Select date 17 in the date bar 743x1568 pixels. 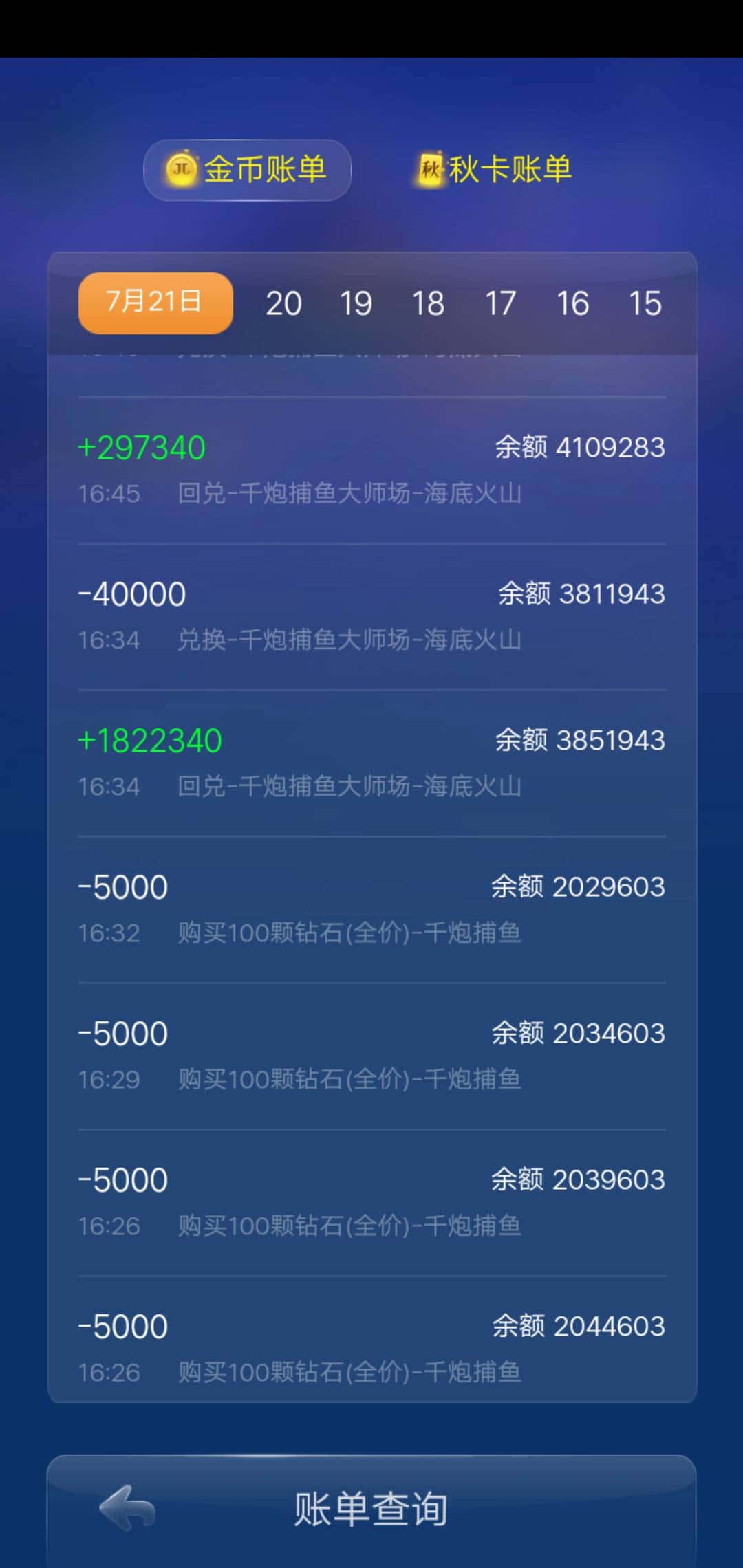pyautogui.click(x=502, y=303)
